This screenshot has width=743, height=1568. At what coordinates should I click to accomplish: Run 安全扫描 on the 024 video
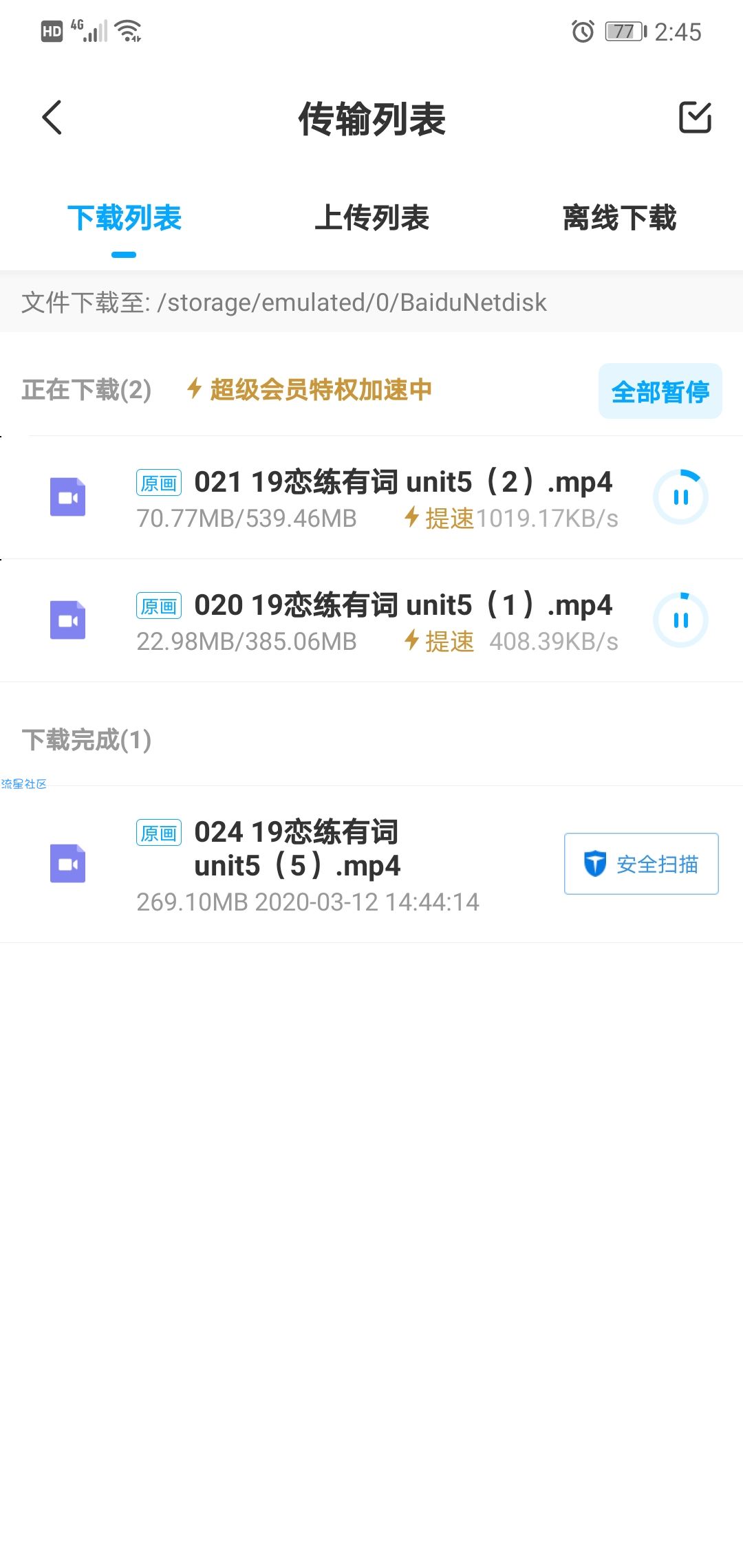(x=641, y=864)
